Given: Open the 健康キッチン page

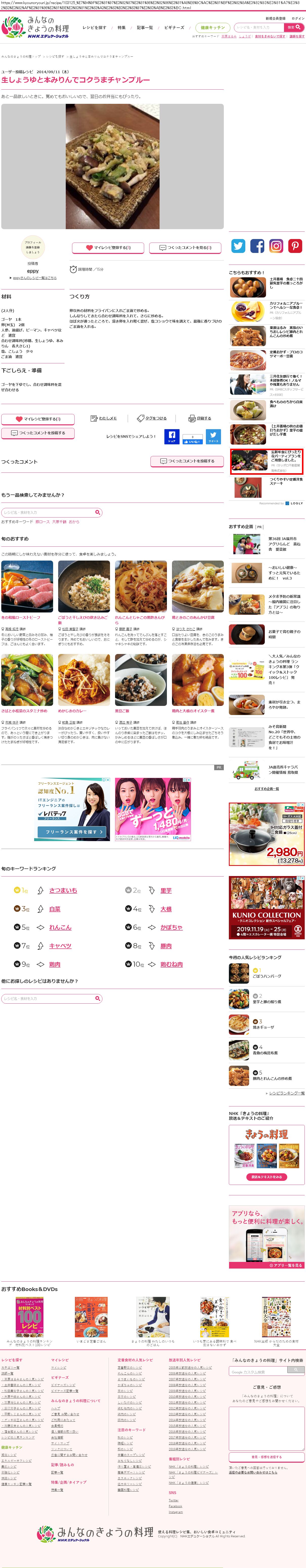Looking at the screenshot, I should (212, 27).
